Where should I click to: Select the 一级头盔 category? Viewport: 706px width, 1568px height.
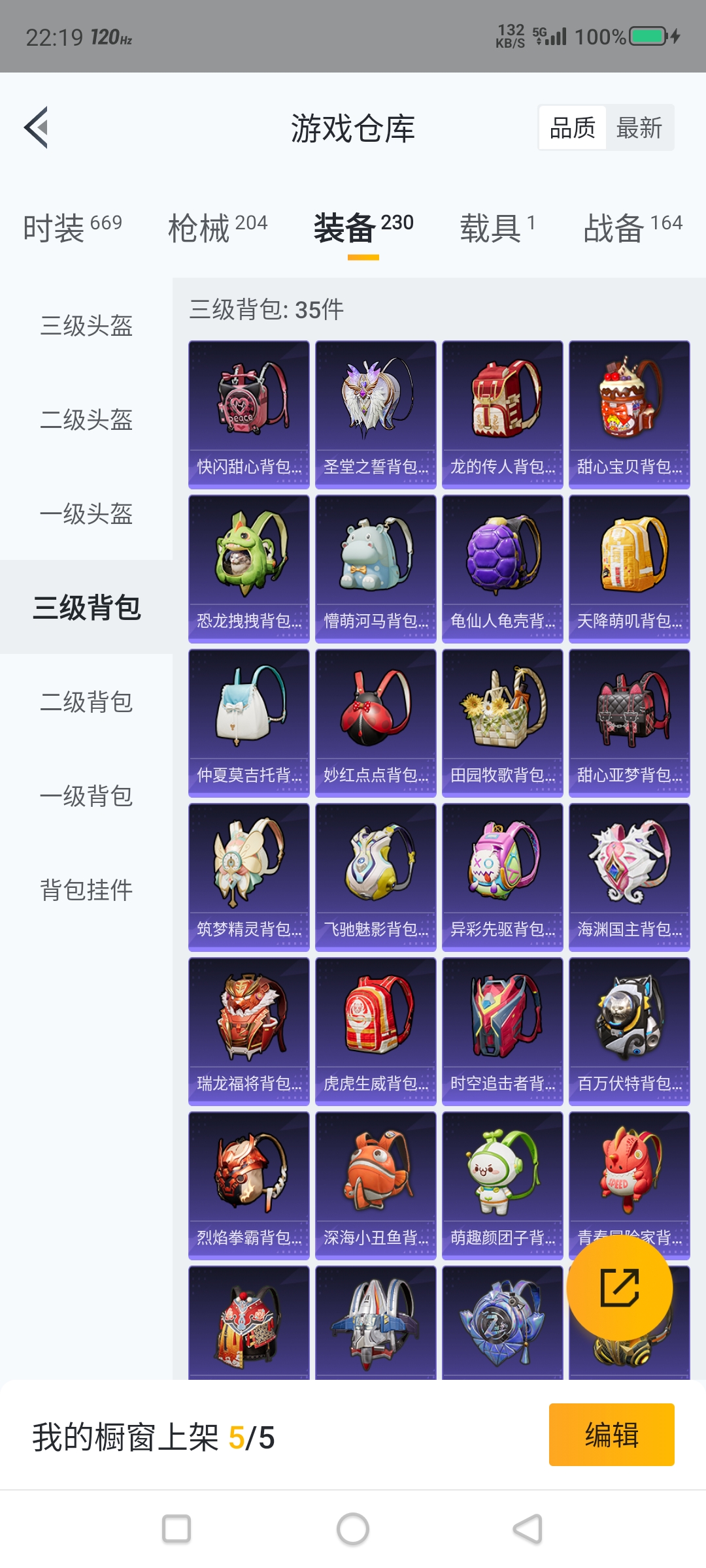86,514
